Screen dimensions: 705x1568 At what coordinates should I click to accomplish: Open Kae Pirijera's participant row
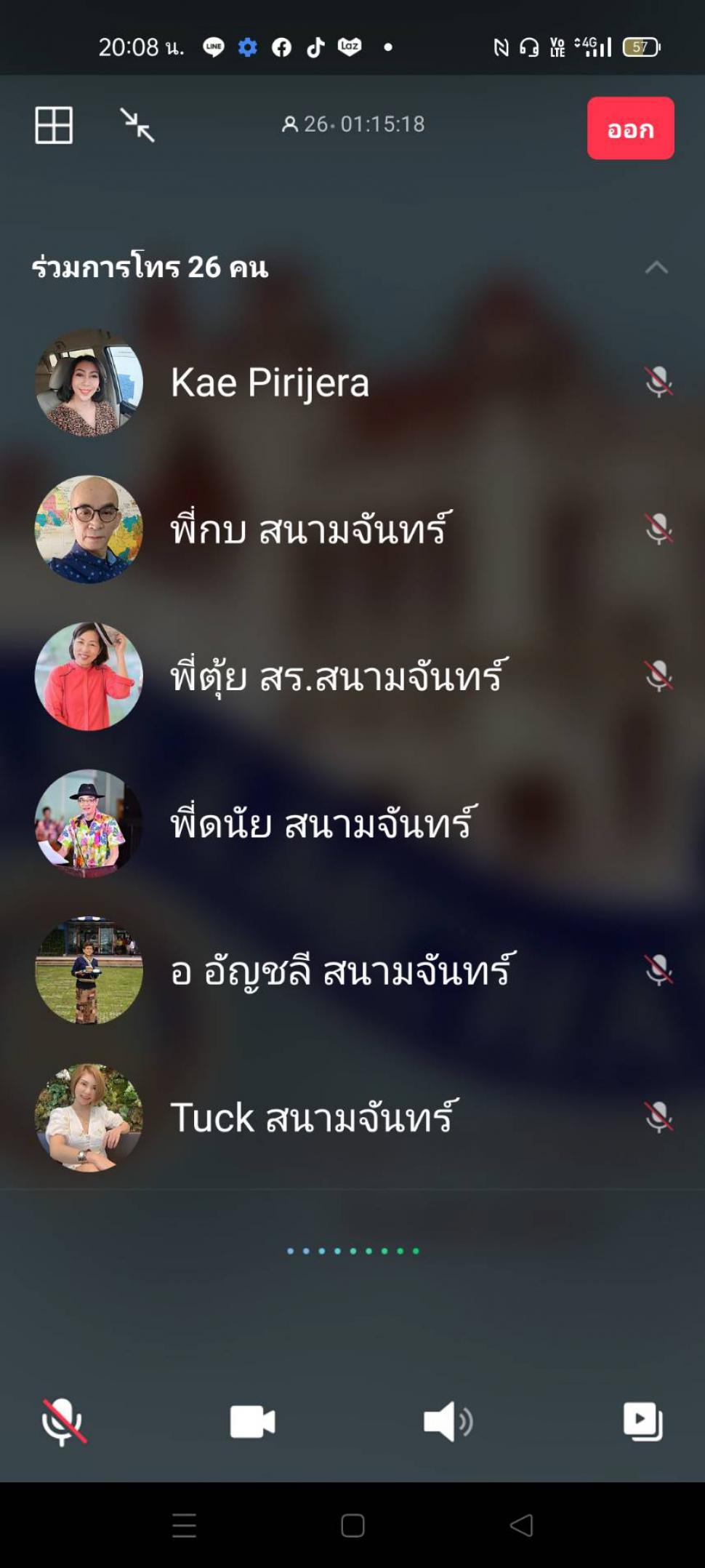352,383
